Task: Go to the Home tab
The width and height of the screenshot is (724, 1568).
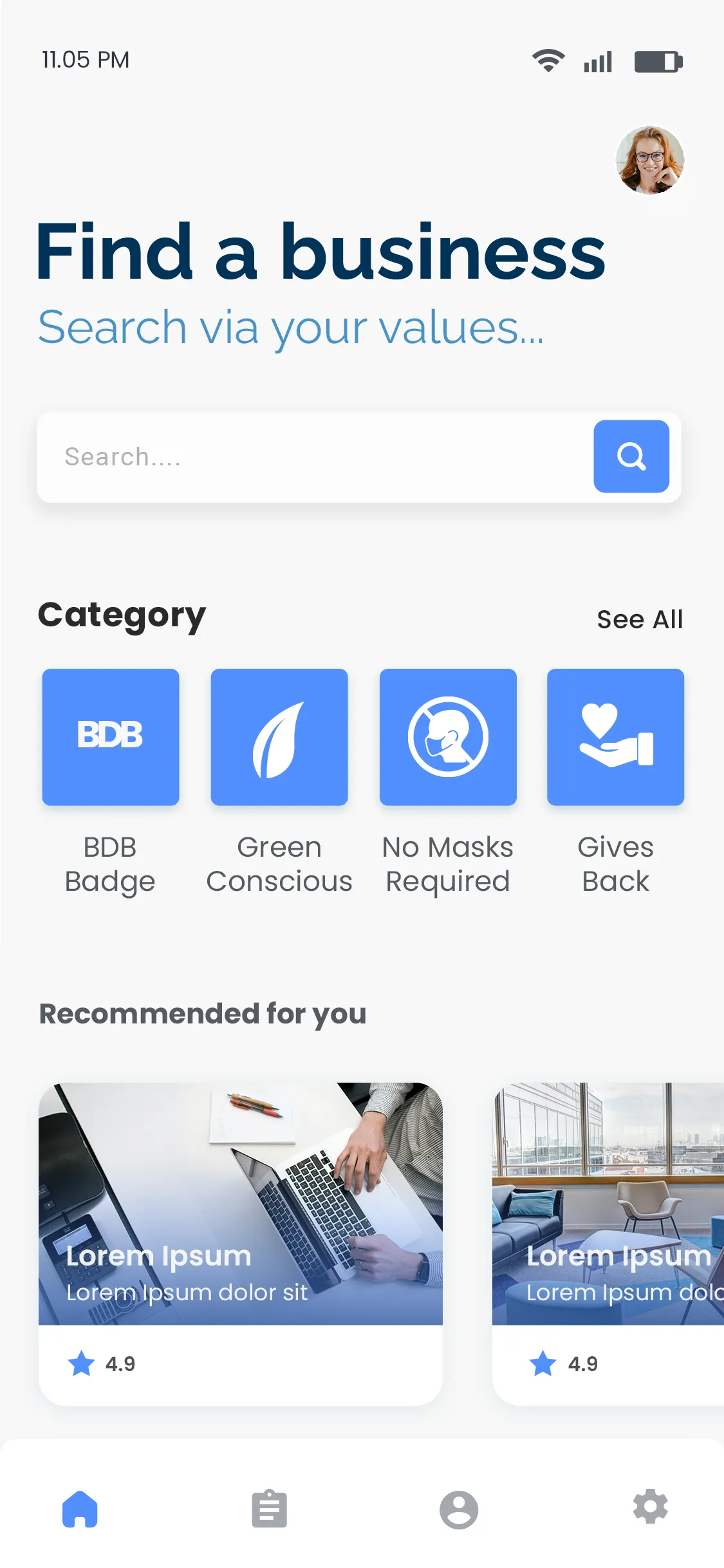Action: [x=80, y=1509]
